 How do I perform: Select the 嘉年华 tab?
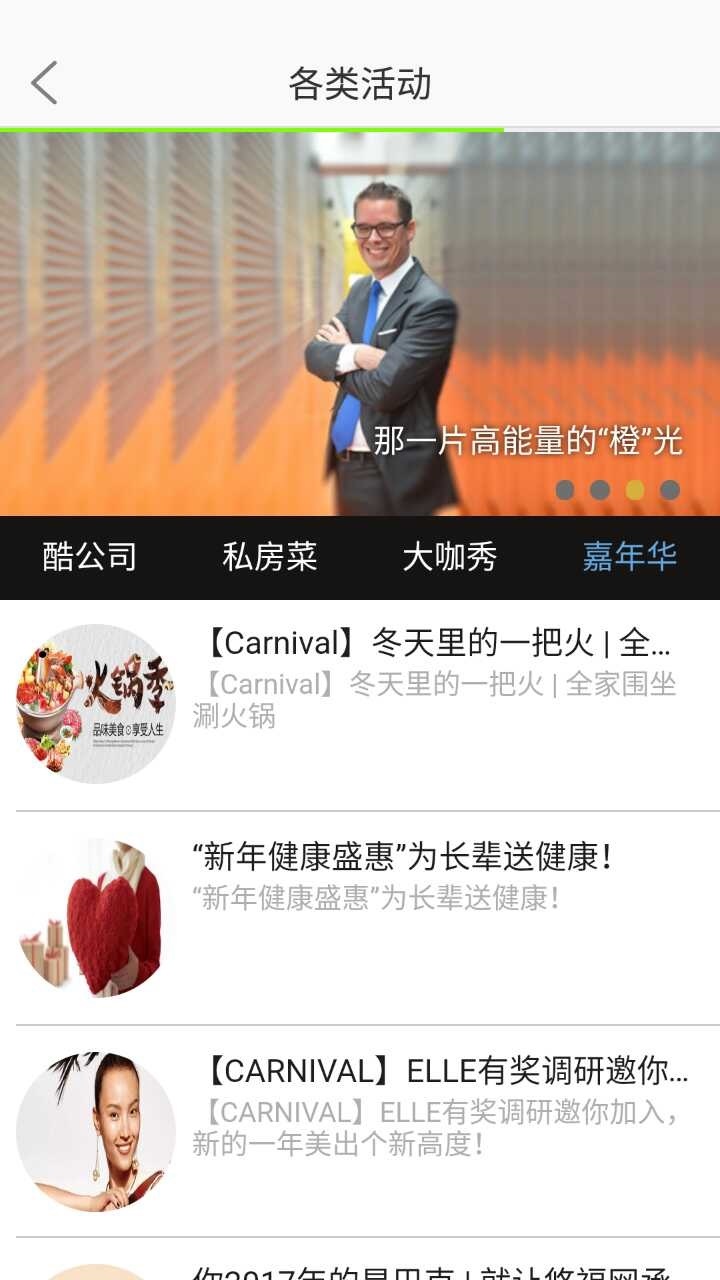point(632,558)
